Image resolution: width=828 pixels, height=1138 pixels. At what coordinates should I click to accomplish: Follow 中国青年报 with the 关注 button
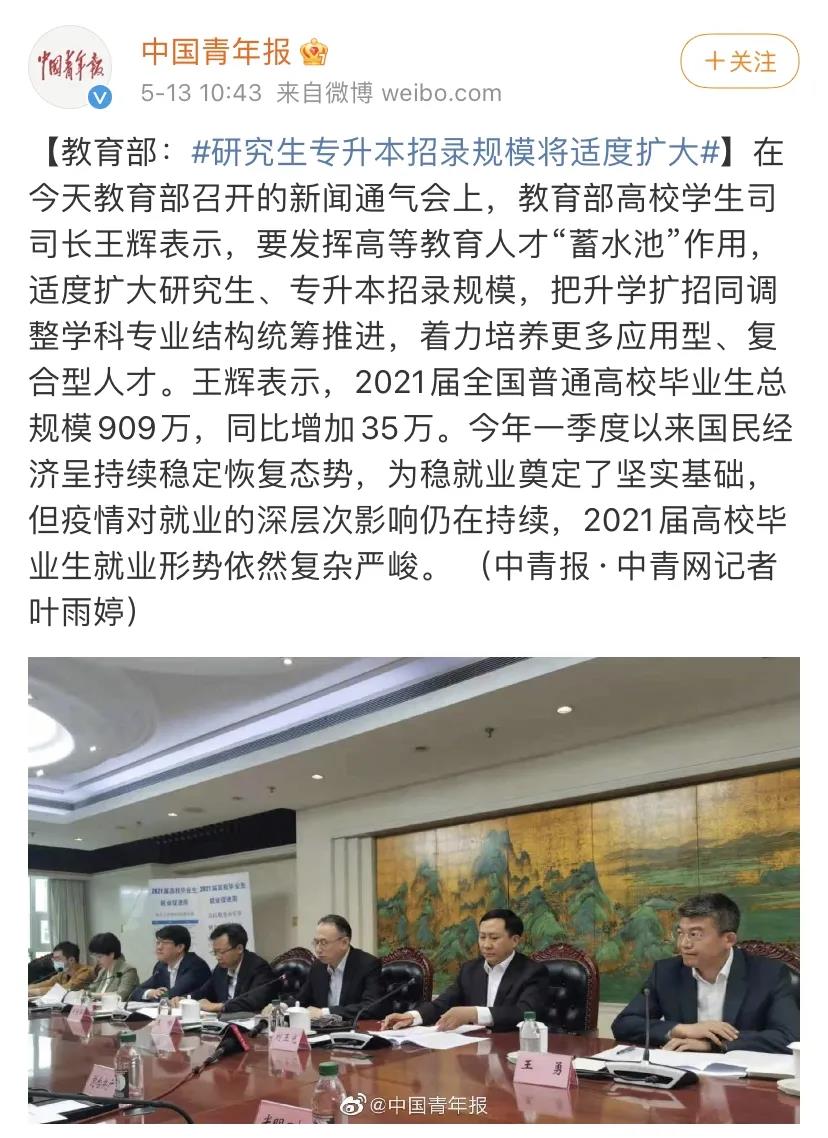click(x=739, y=62)
